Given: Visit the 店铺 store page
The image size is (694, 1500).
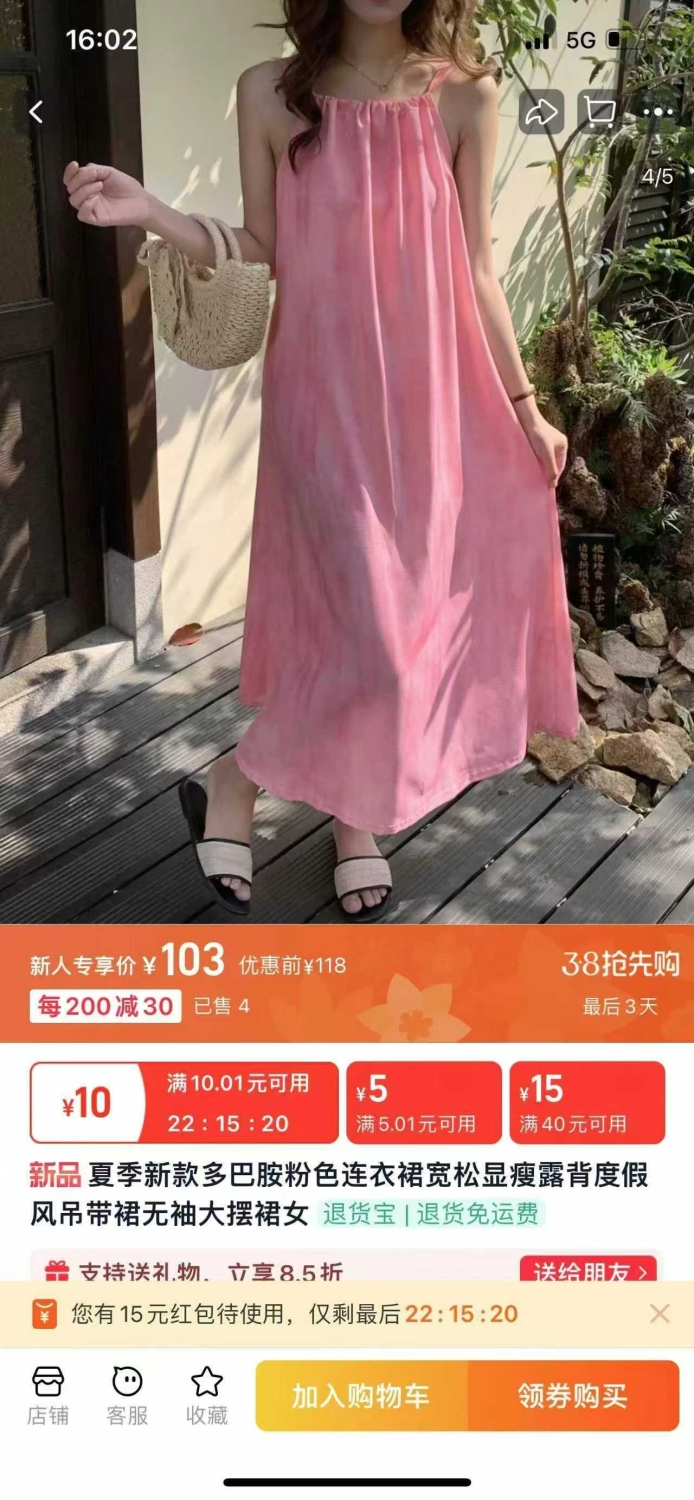Looking at the screenshot, I should coord(48,1396).
